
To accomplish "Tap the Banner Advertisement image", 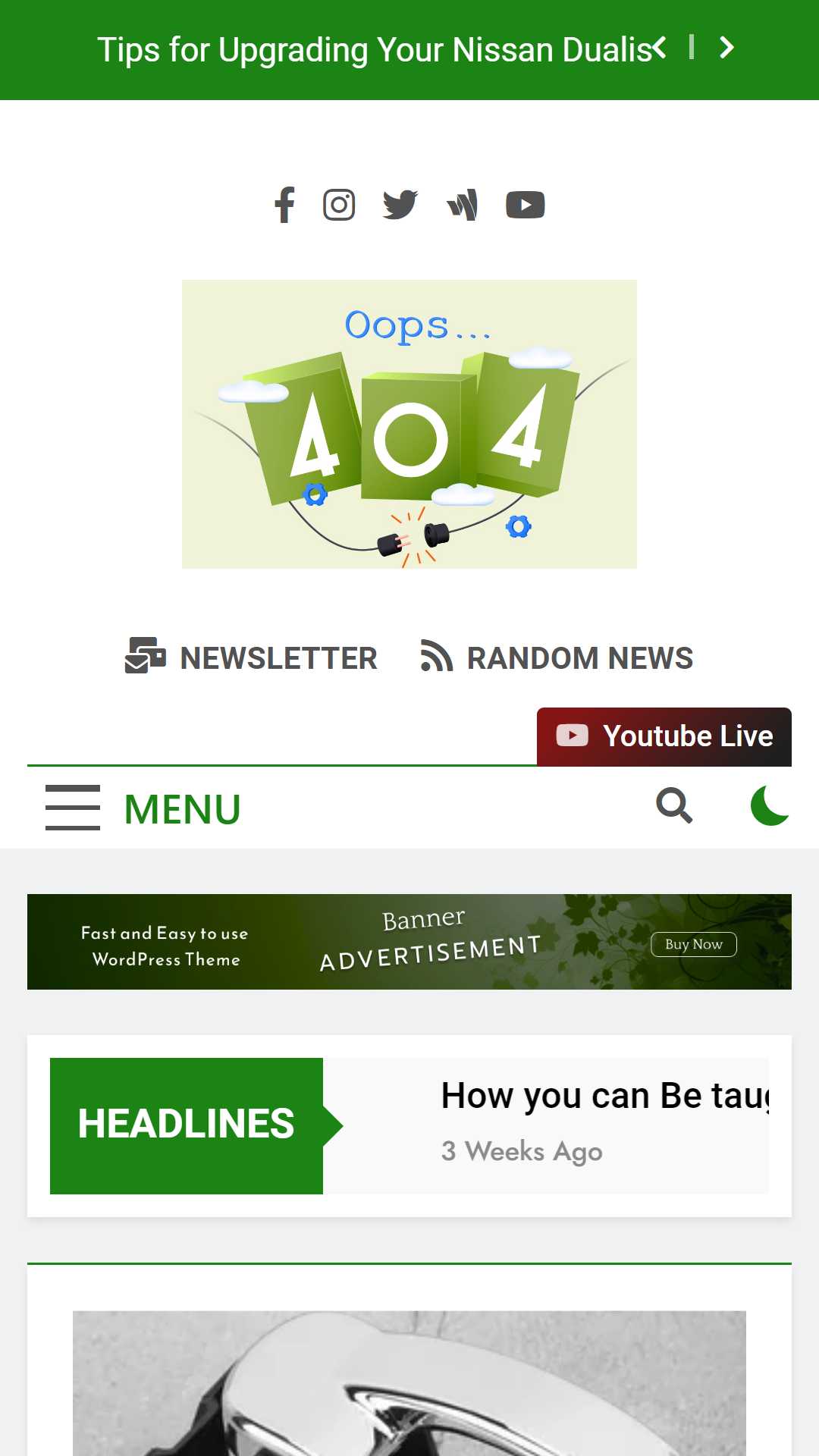I will [x=409, y=942].
